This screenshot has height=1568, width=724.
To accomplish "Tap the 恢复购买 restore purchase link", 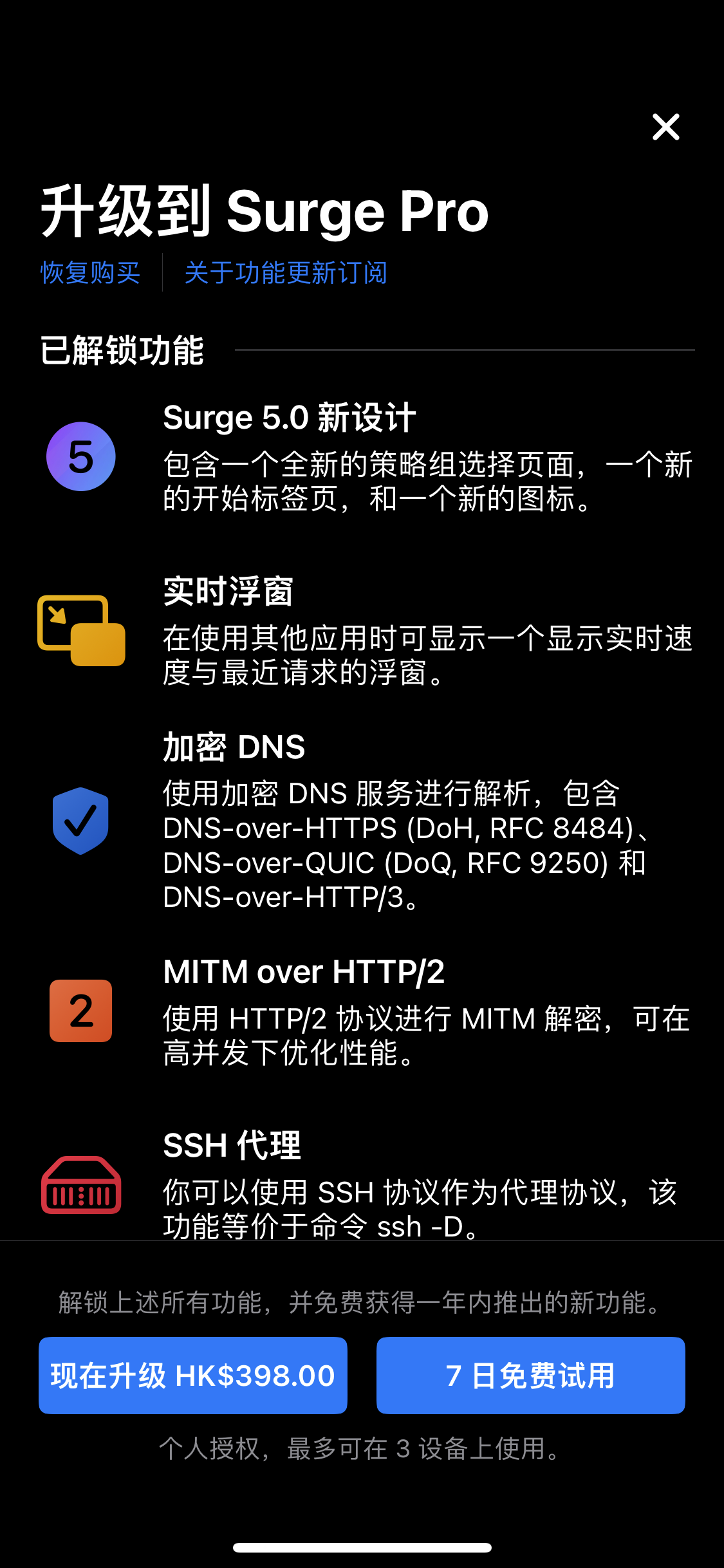I will tap(90, 273).
